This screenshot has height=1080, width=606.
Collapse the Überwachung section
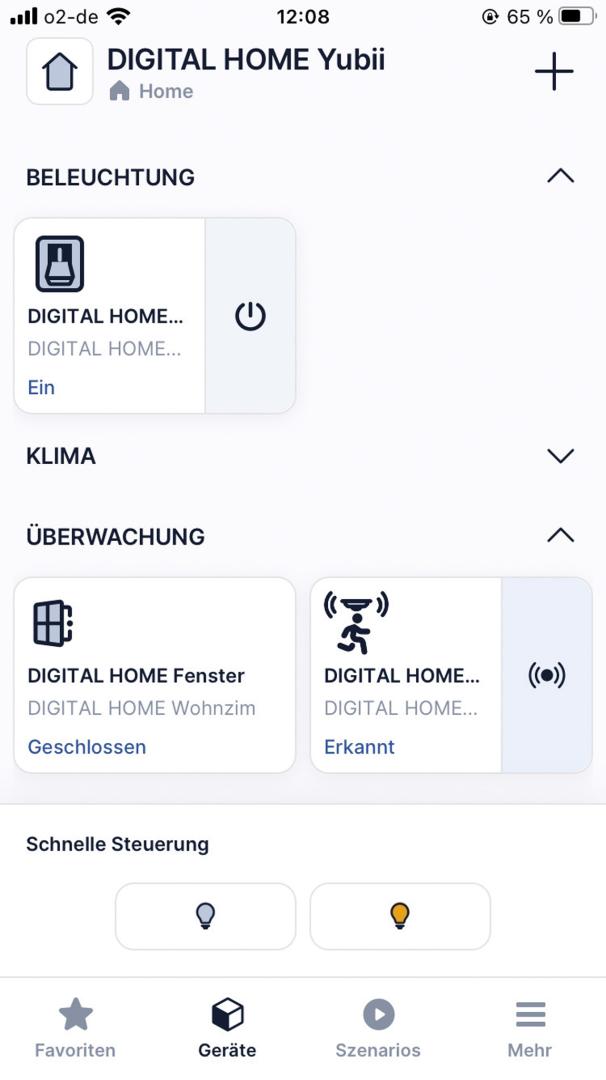(560, 536)
